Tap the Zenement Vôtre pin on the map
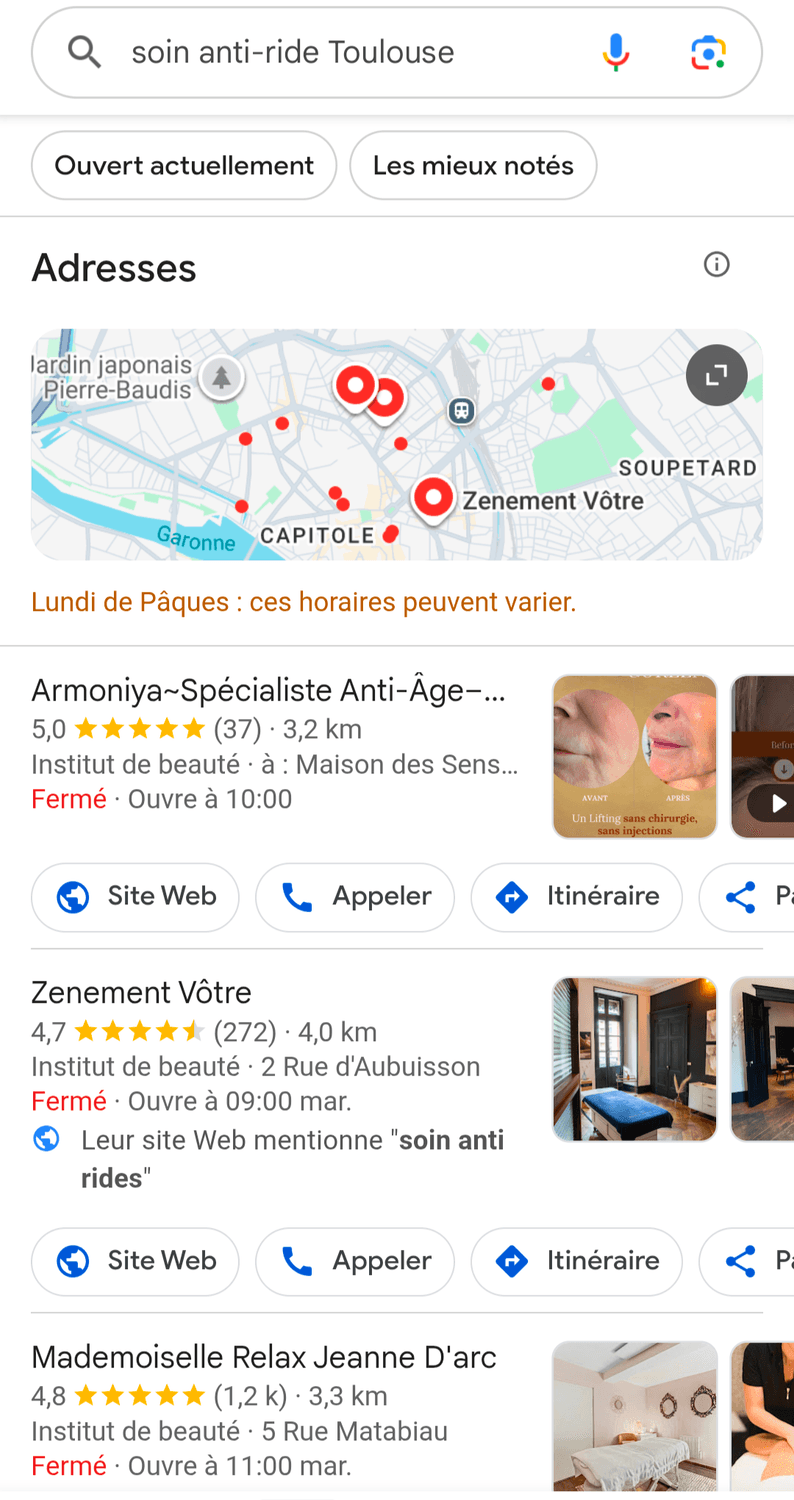This screenshot has width=794, height=1500. pyautogui.click(x=433, y=498)
